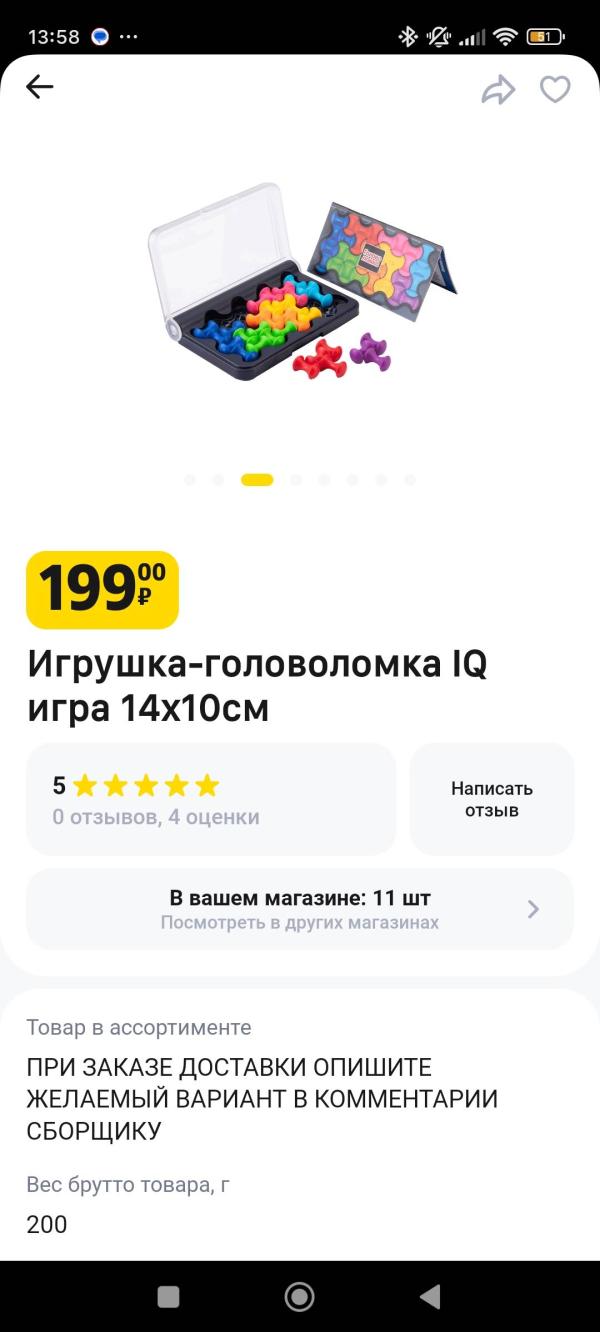Viewport: 600px width, 1332px height.
Task: Tap the system back triangle in navigation bar
Action: (430, 1297)
